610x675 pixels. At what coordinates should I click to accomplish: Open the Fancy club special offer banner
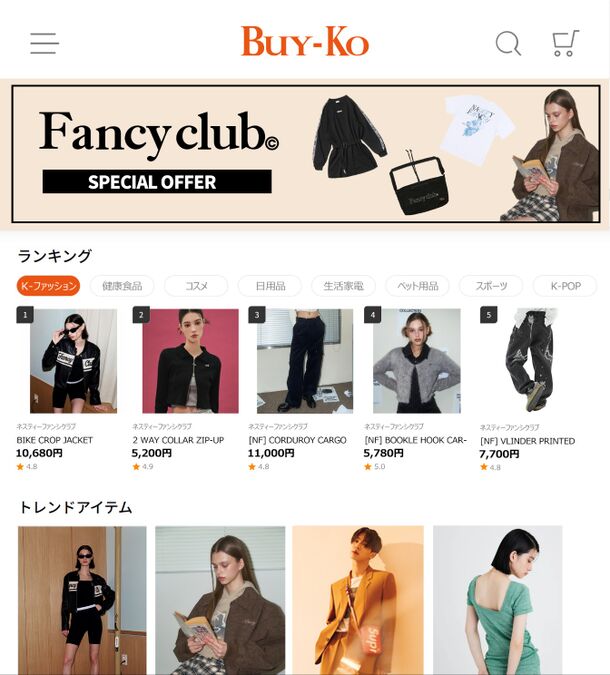coord(305,153)
